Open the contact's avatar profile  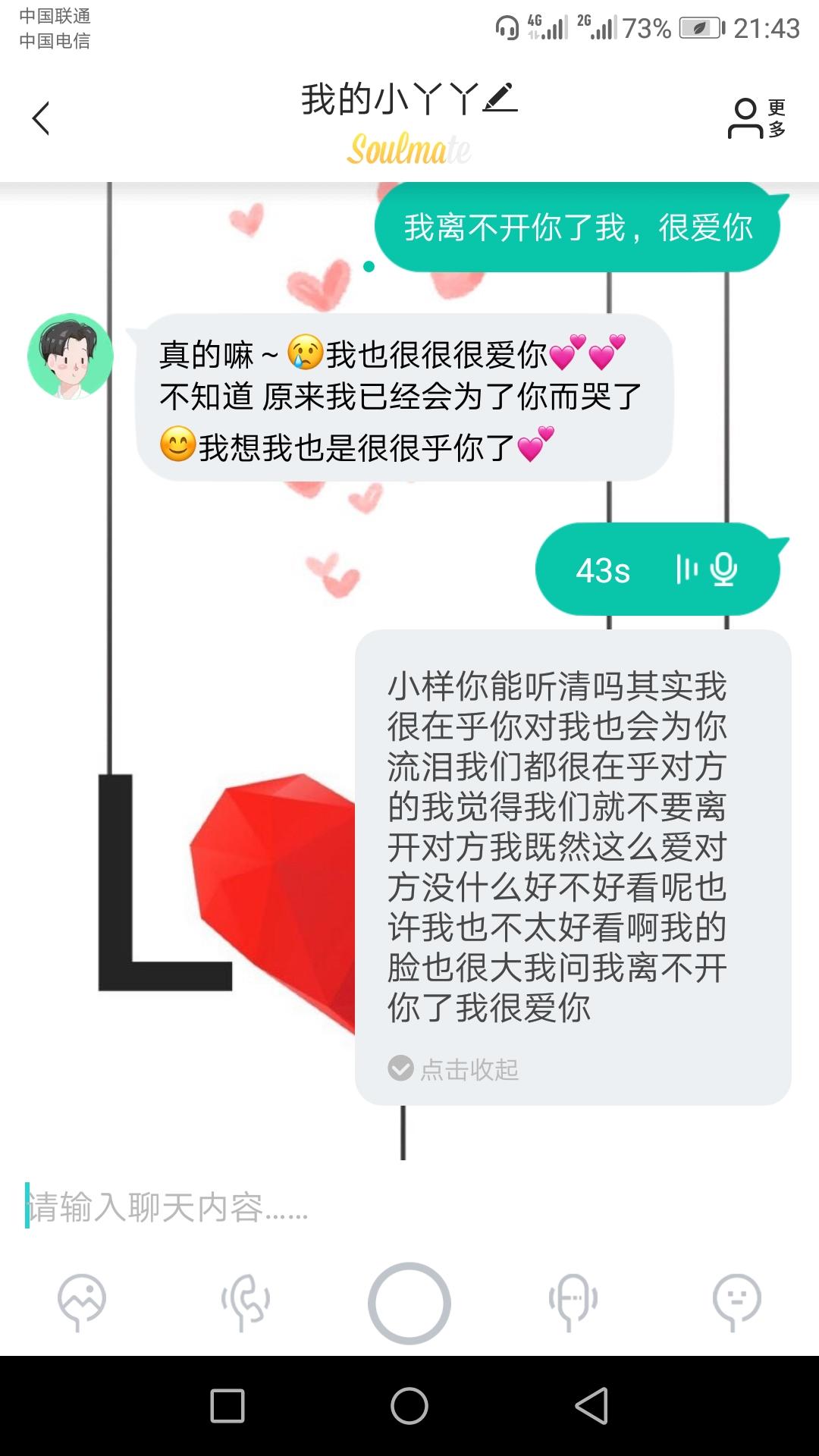71,356
